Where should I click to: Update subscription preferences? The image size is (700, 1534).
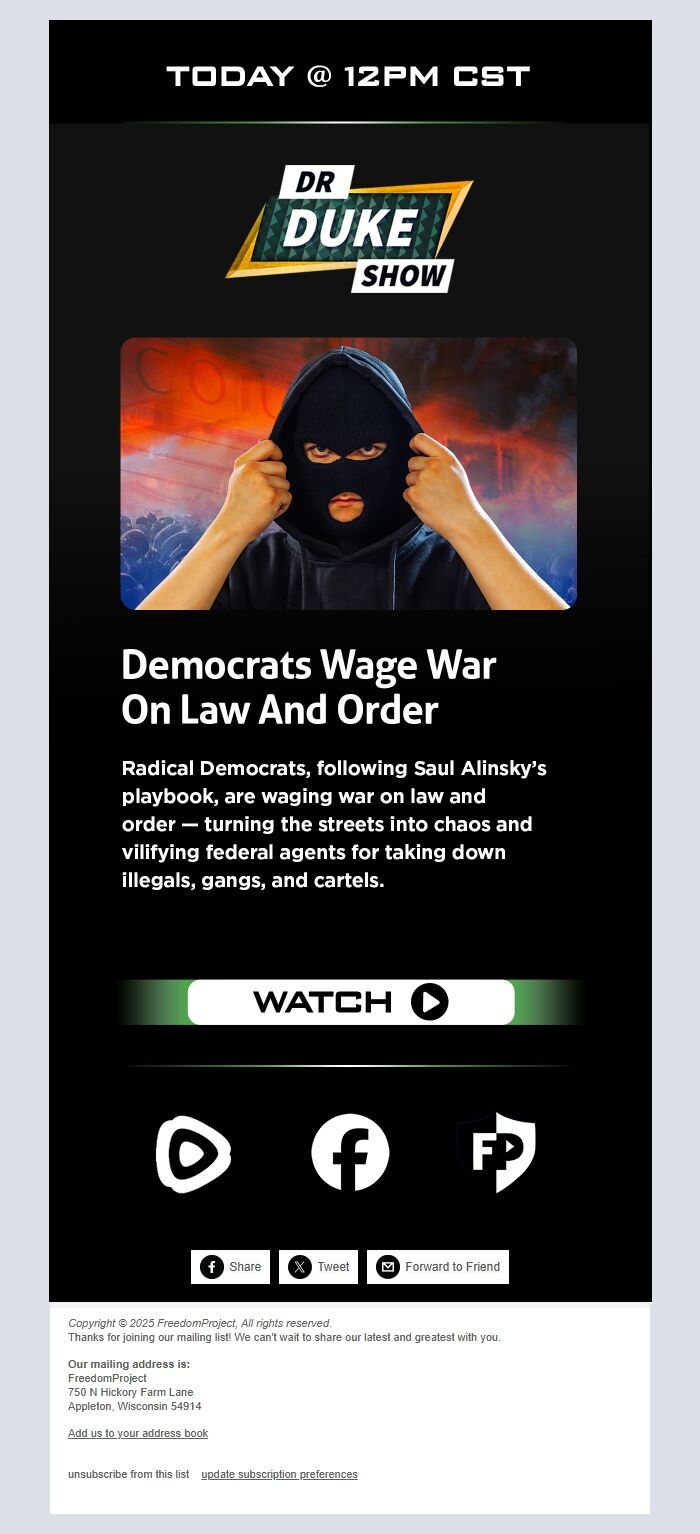(x=279, y=1474)
